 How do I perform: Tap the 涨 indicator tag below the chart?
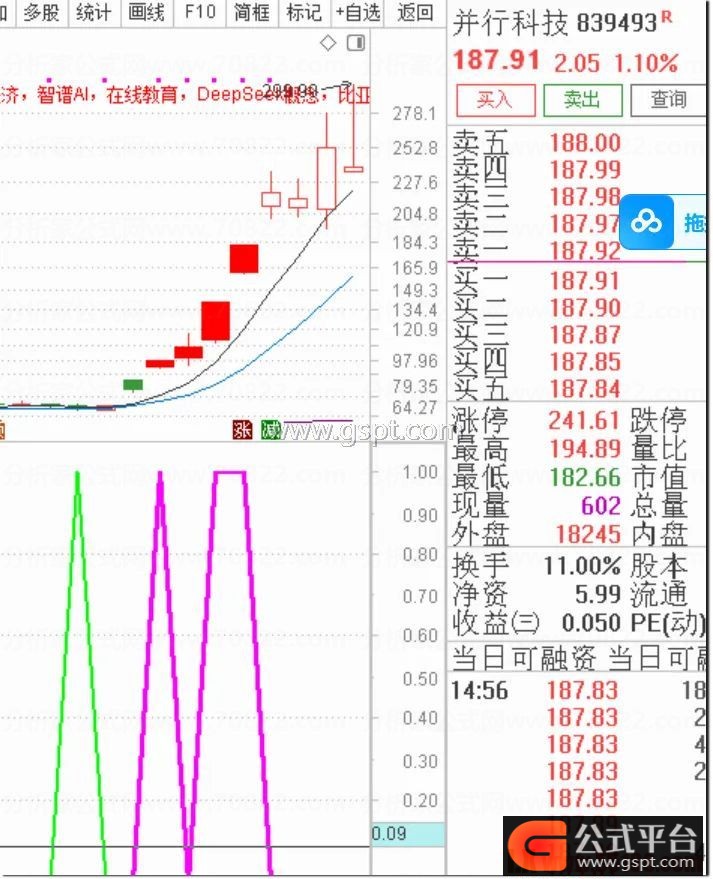242,430
